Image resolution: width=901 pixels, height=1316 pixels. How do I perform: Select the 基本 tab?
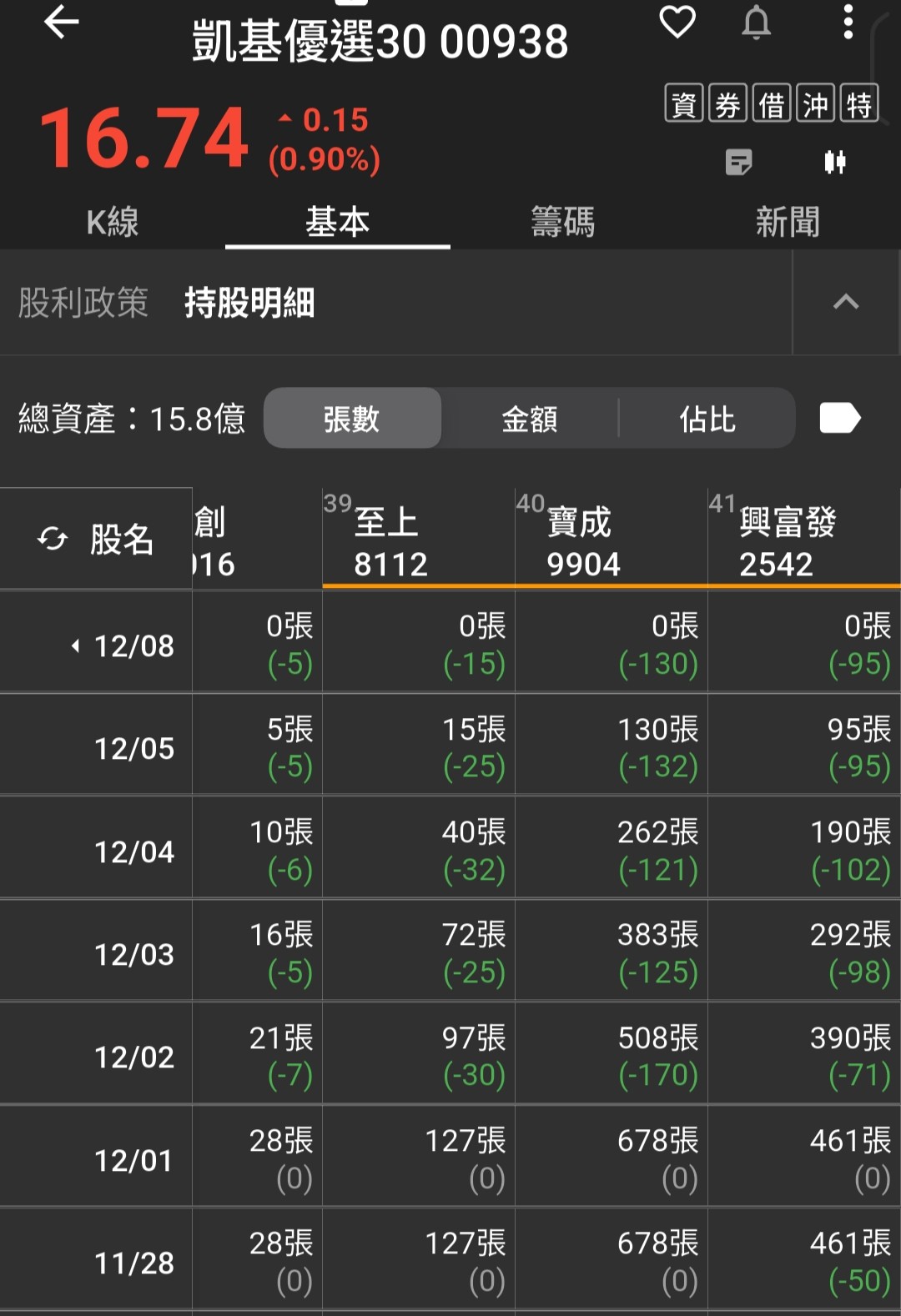point(338,222)
